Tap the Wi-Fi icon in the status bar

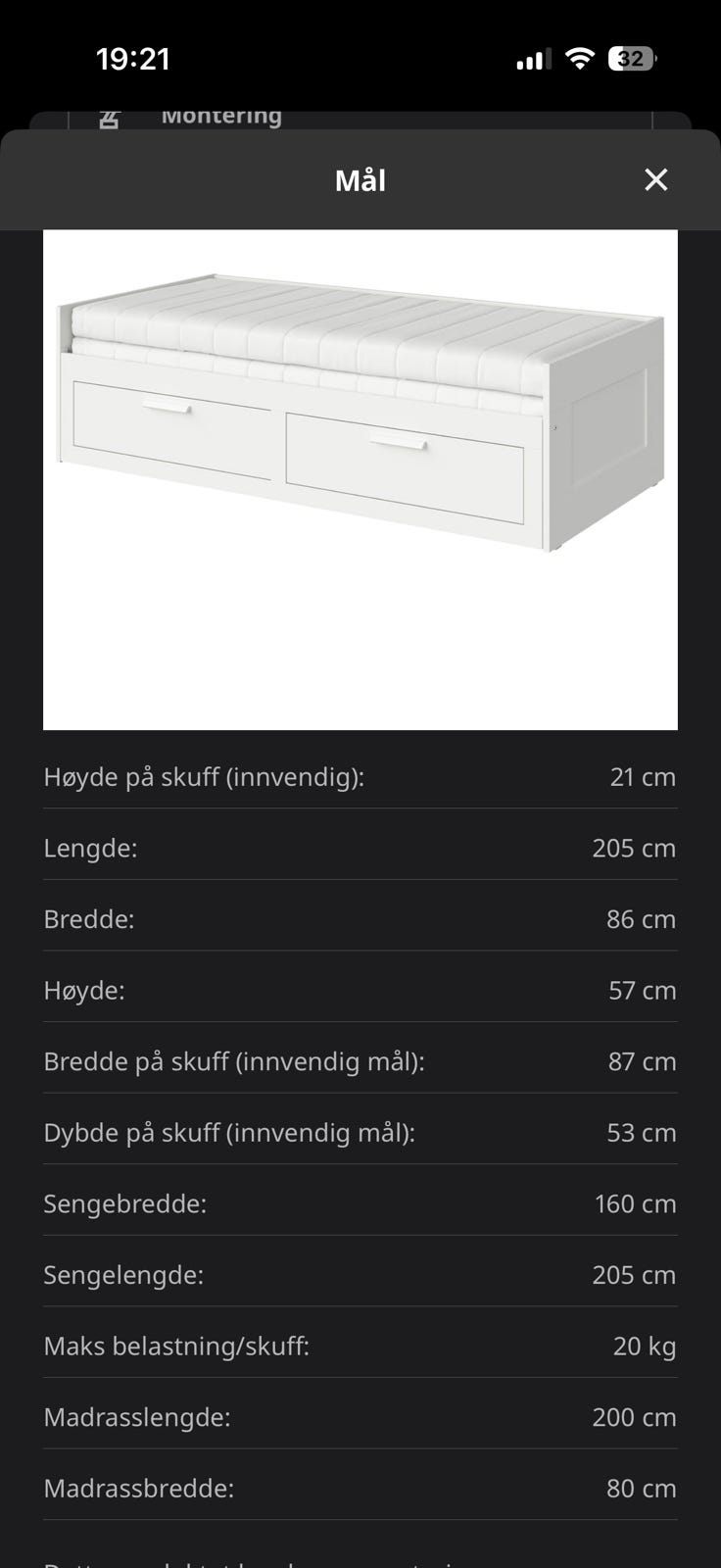[580, 59]
